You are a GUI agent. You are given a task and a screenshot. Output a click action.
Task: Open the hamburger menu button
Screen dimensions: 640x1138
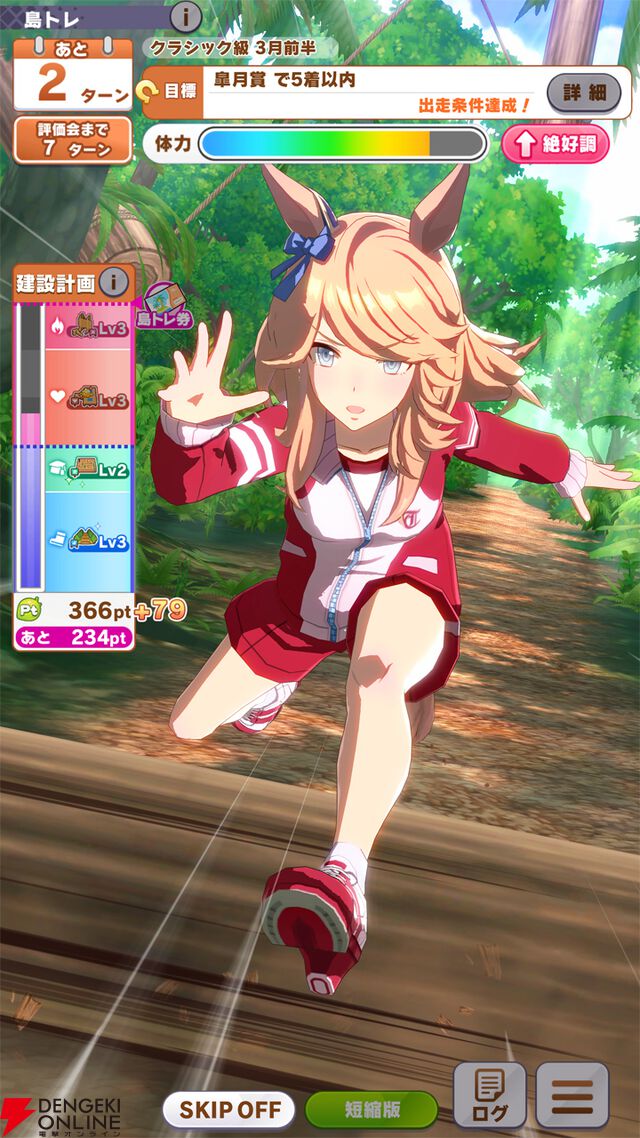click(572, 1096)
